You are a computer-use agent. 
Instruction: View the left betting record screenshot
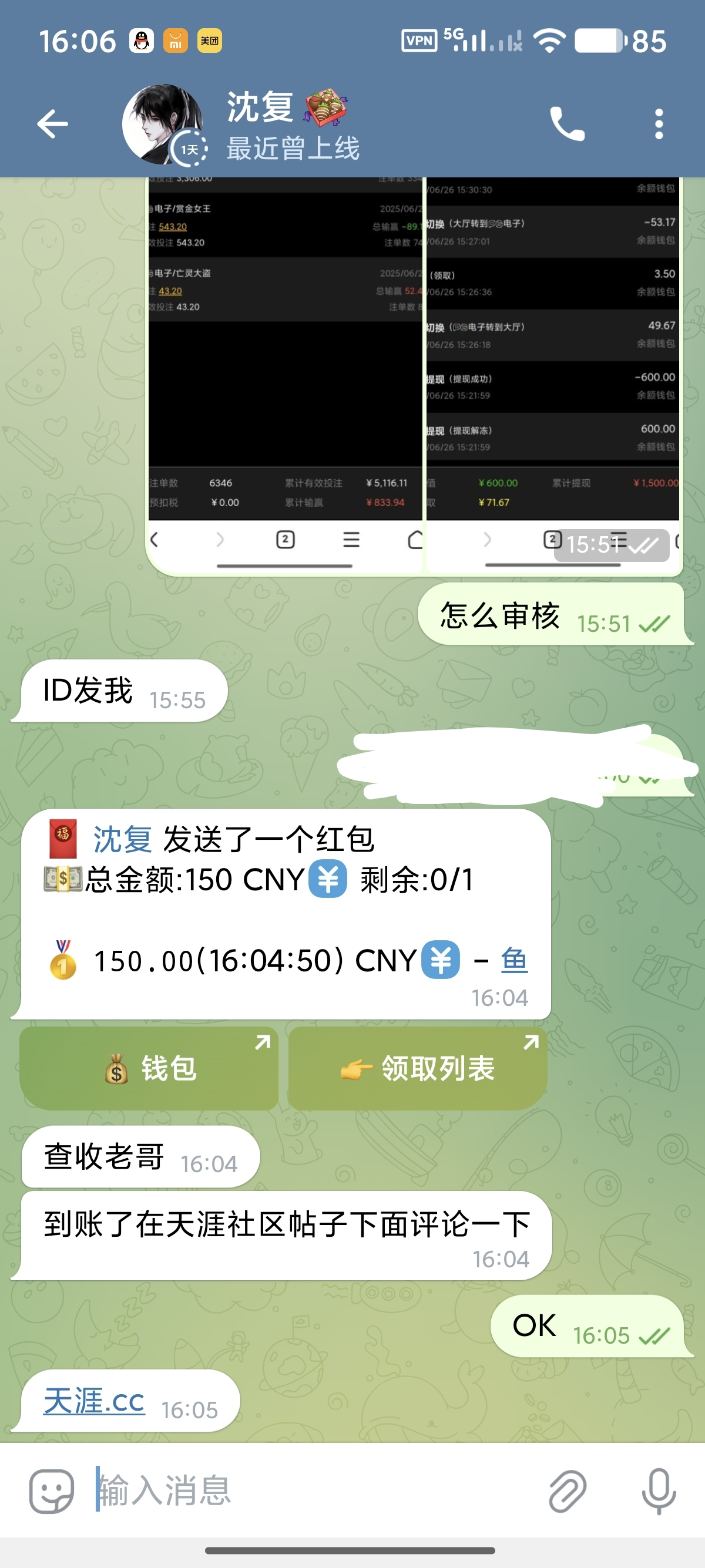point(285,365)
